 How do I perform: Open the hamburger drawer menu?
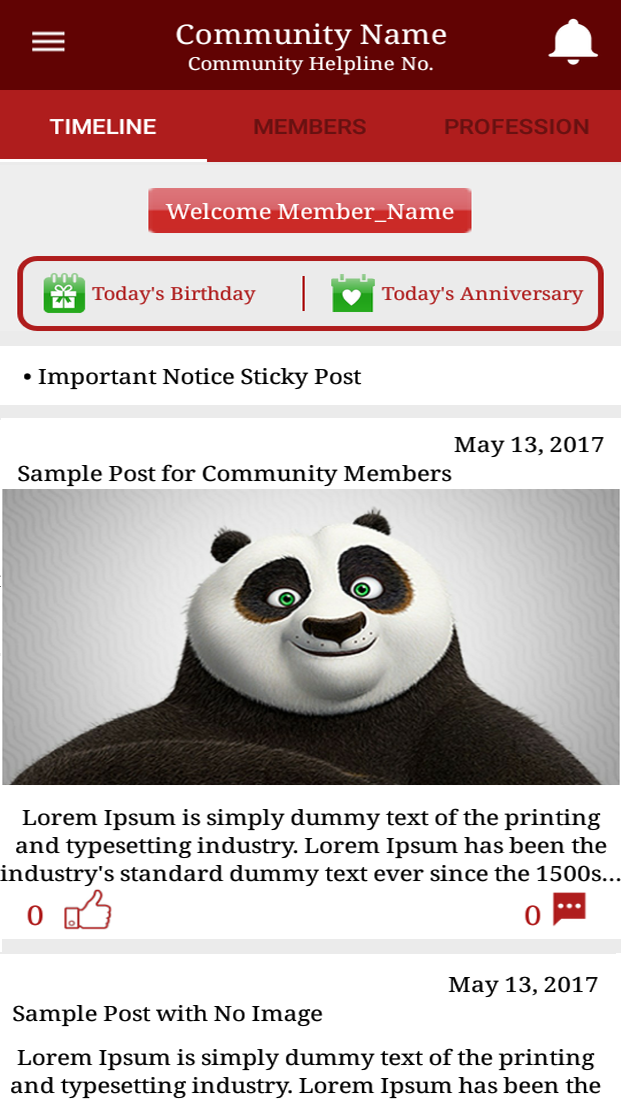point(48,42)
